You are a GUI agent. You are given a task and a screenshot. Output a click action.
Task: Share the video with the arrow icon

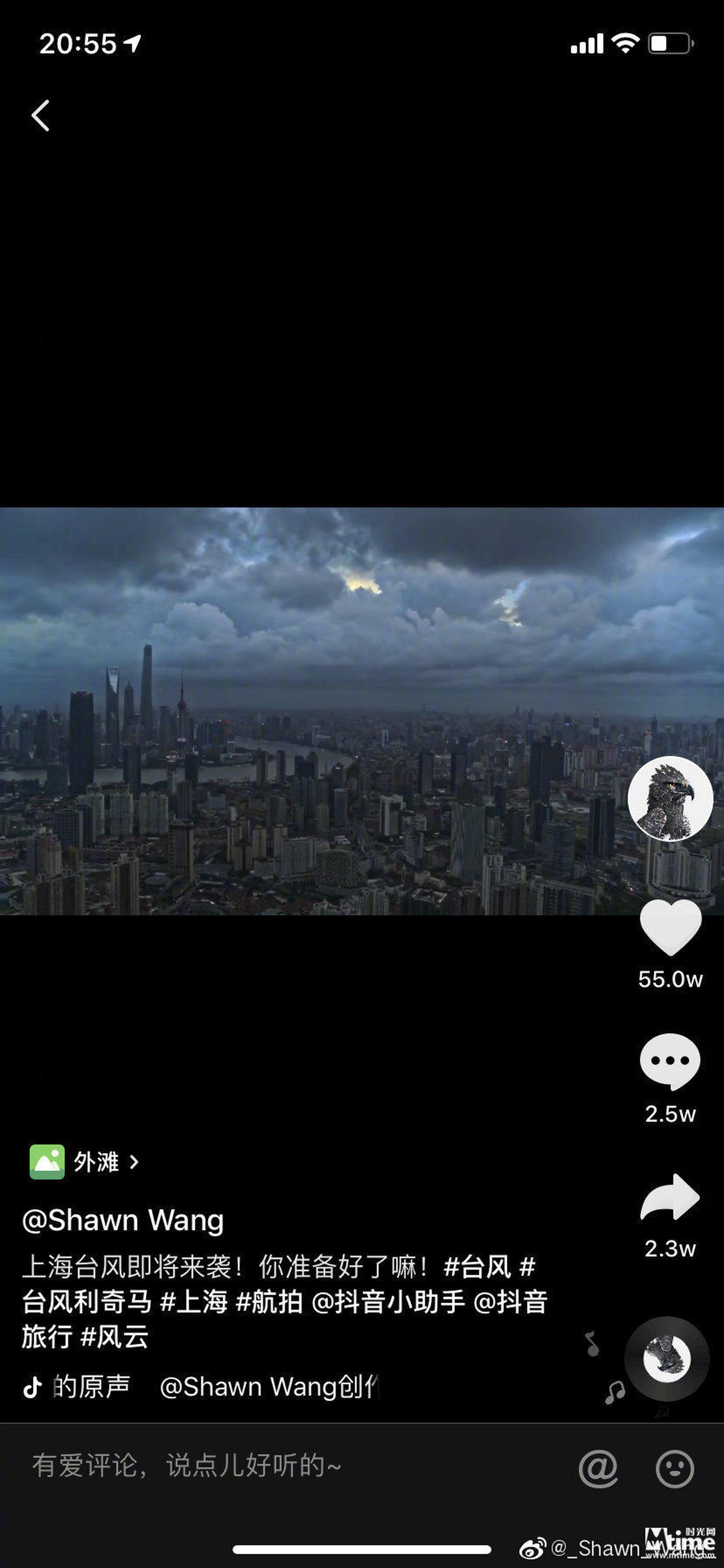tap(670, 1197)
